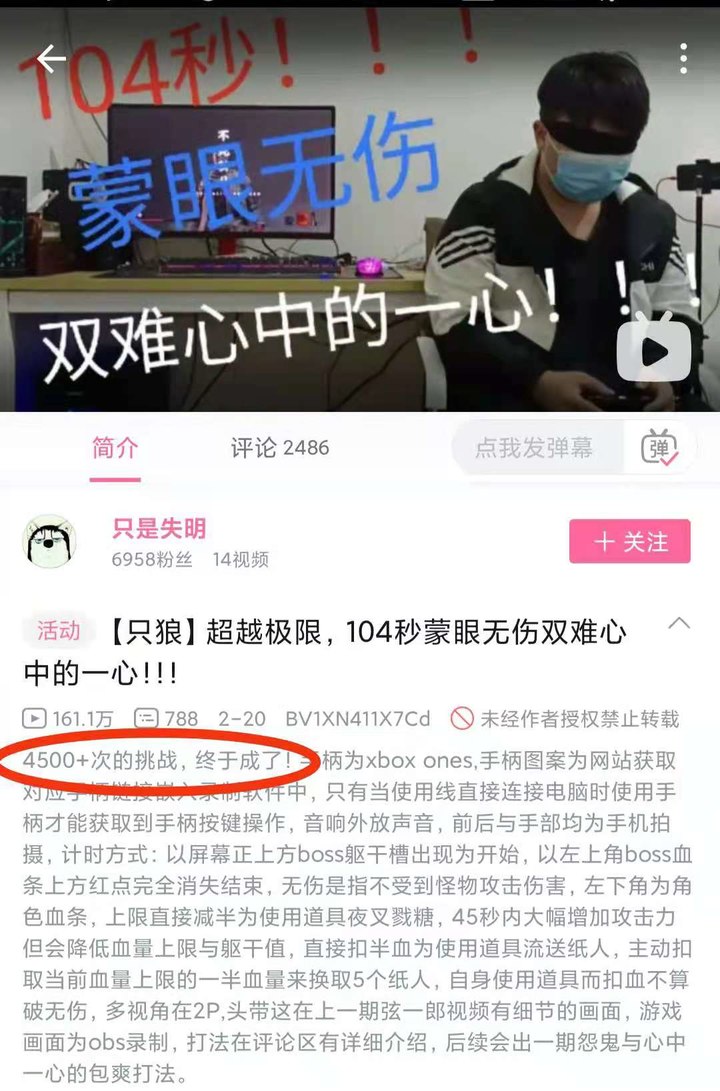Switch to the 简介 tab
The width and height of the screenshot is (720, 1091).
click(x=115, y=448)
